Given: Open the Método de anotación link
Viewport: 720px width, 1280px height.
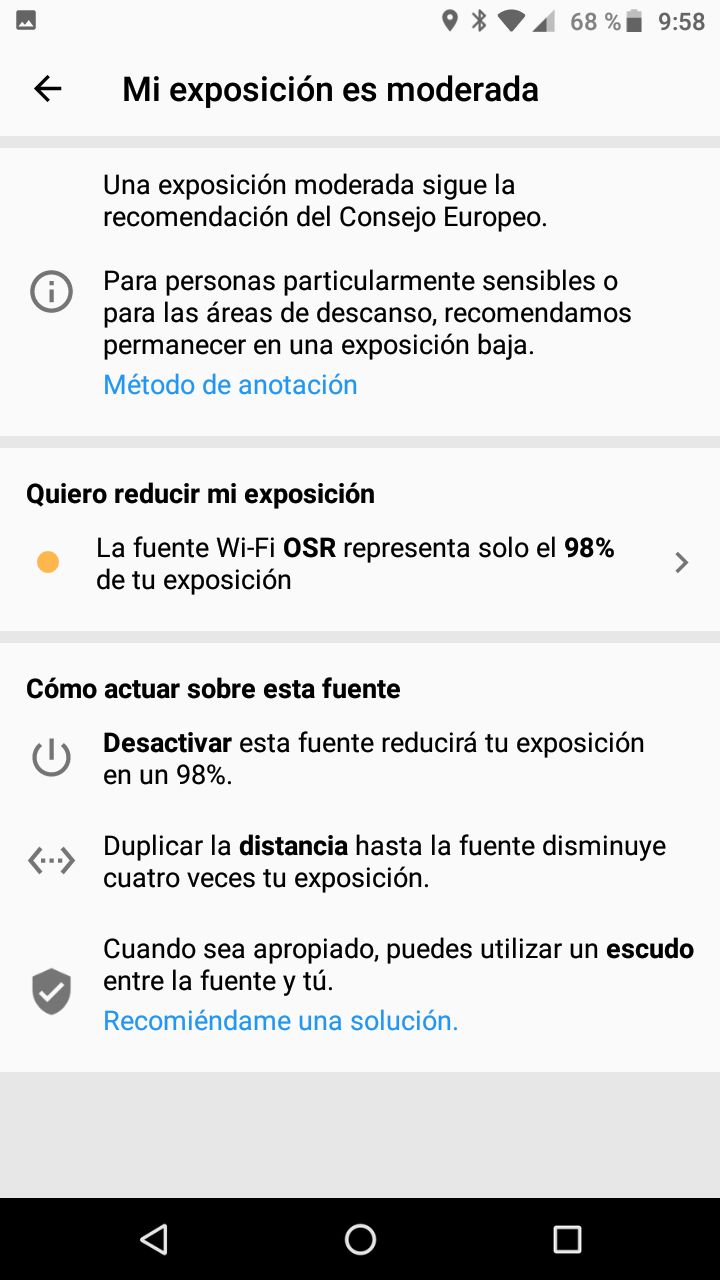Looking at the screenshot, I should pos(230,385).
